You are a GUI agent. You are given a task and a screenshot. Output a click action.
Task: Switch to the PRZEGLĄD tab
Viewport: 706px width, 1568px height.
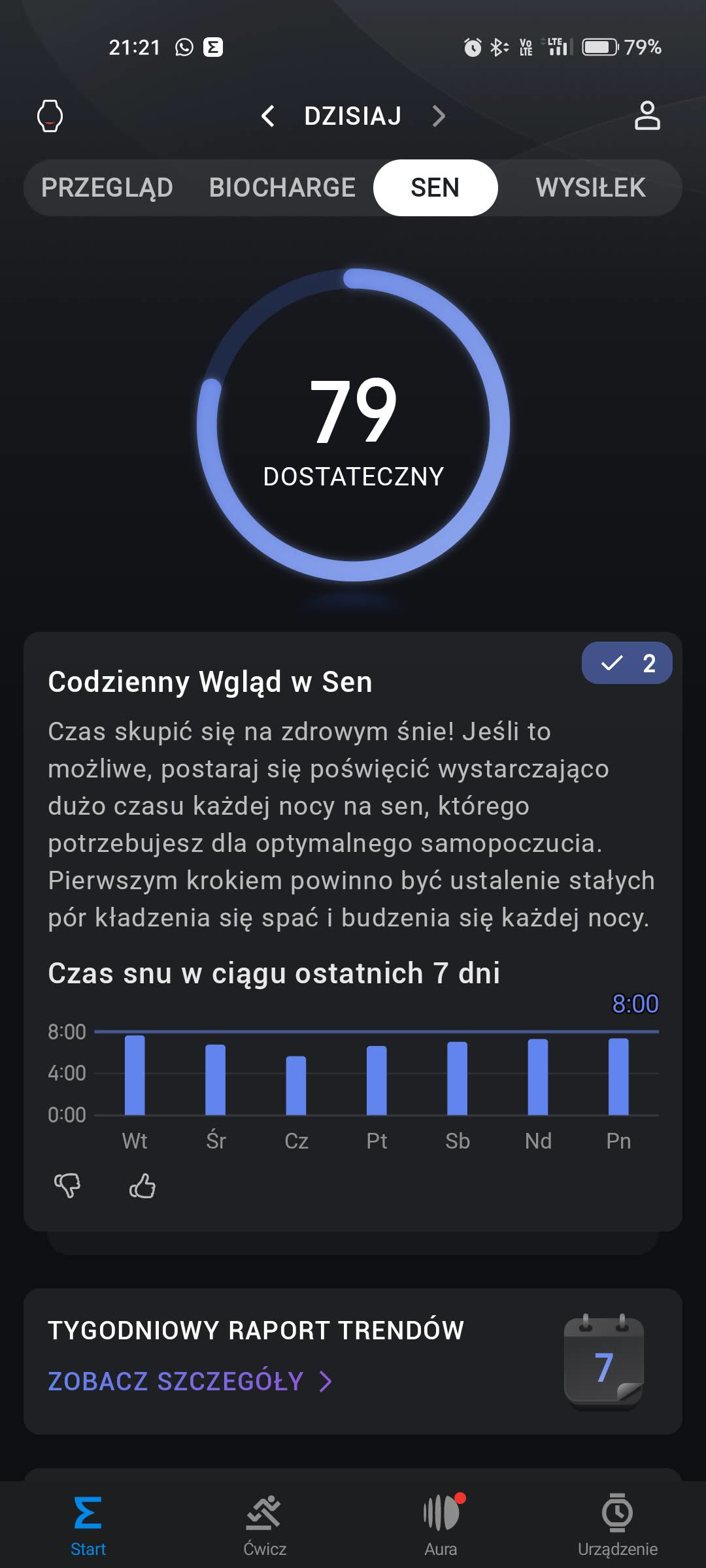[x=107, y=188]
